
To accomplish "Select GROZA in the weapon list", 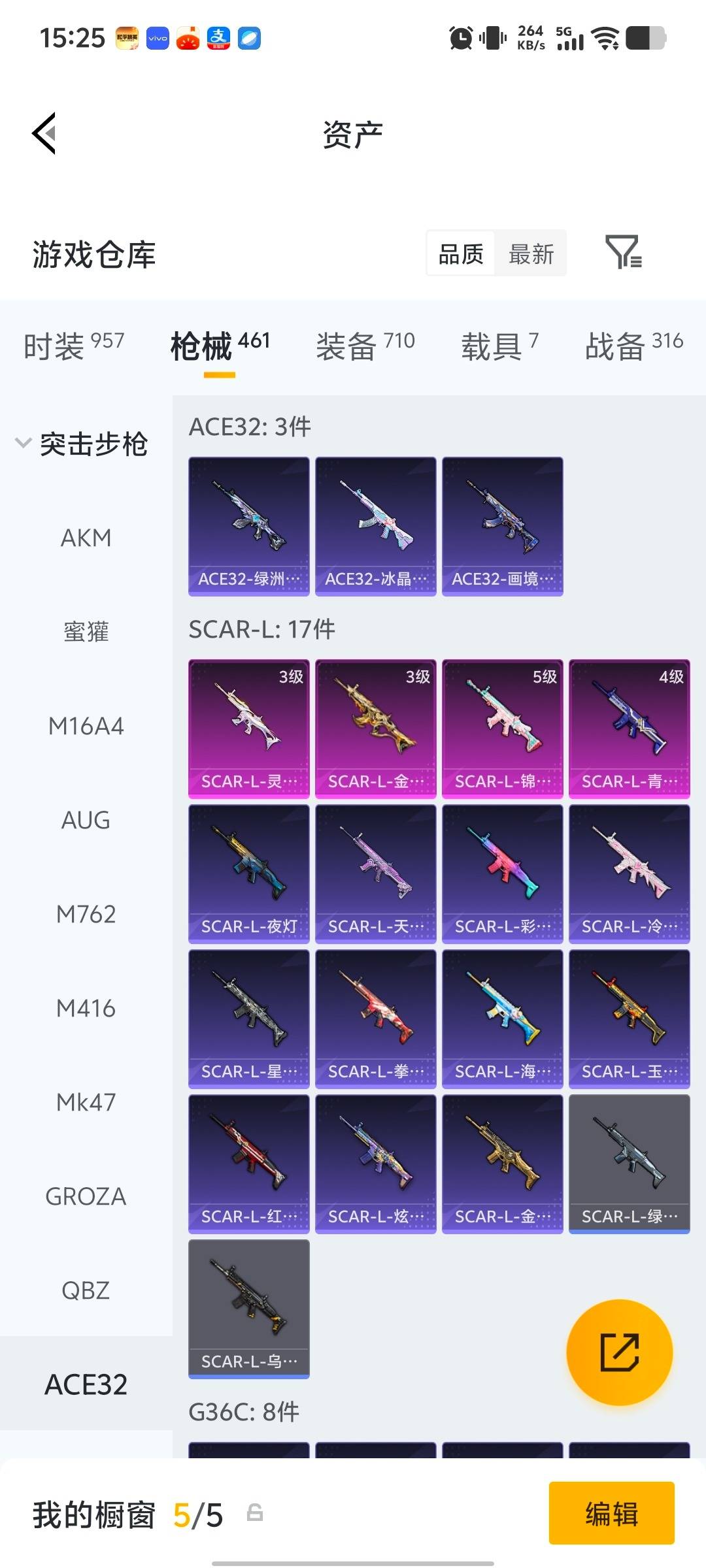I will (x=86, y=1196).
